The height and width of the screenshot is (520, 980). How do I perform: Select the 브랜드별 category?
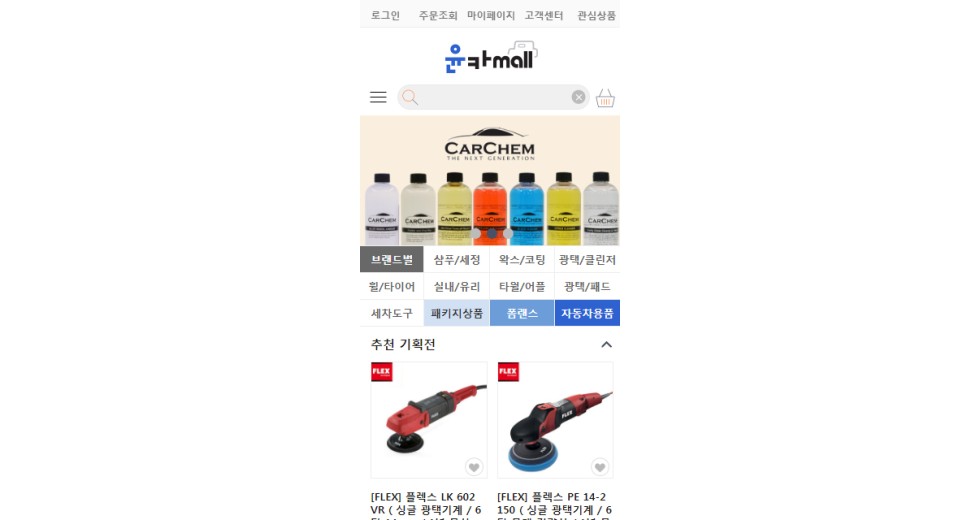(392, 260)
